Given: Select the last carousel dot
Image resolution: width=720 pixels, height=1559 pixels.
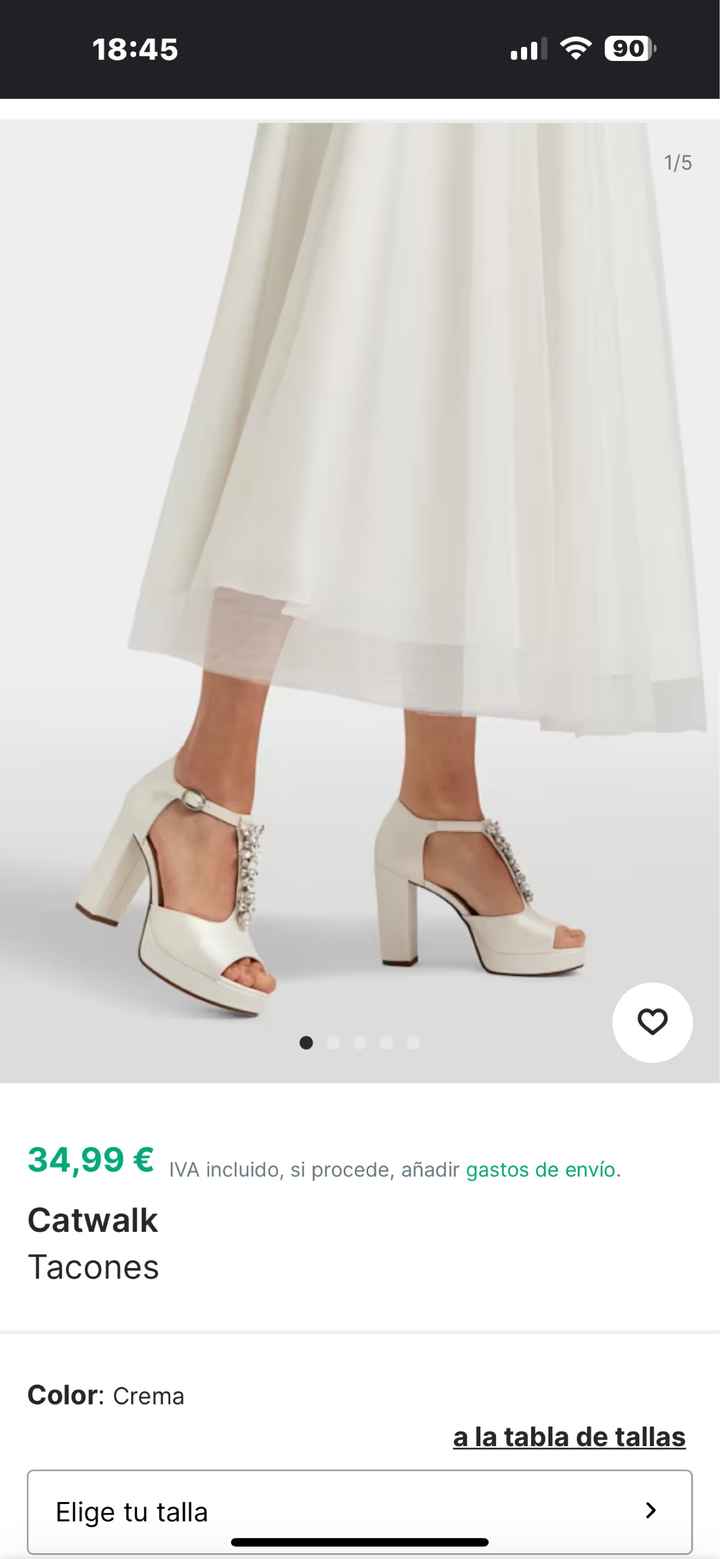Looking at the screenshot, I should coord(411,1042).
